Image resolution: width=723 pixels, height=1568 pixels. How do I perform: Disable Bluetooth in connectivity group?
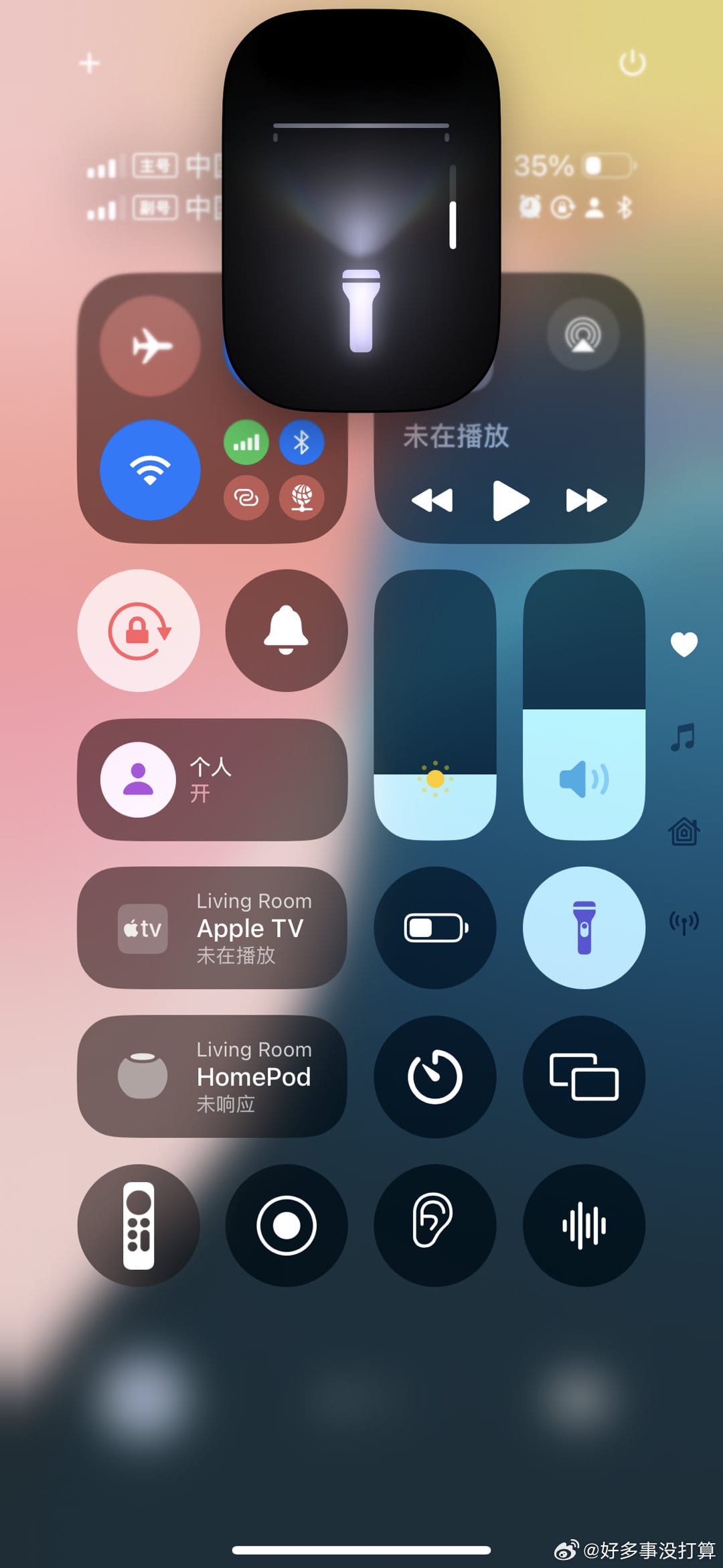302,442
